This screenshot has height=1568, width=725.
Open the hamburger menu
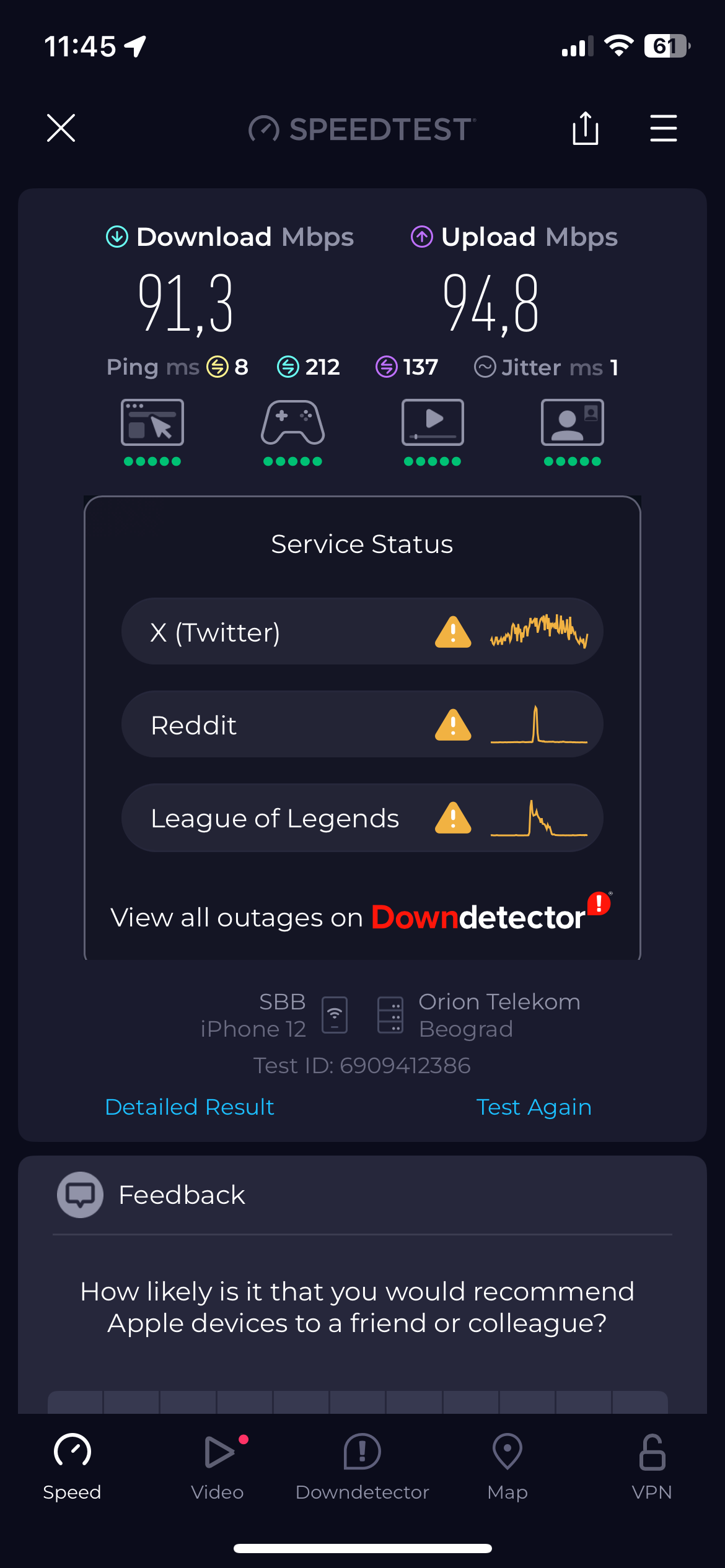click(x=663, y=128)
